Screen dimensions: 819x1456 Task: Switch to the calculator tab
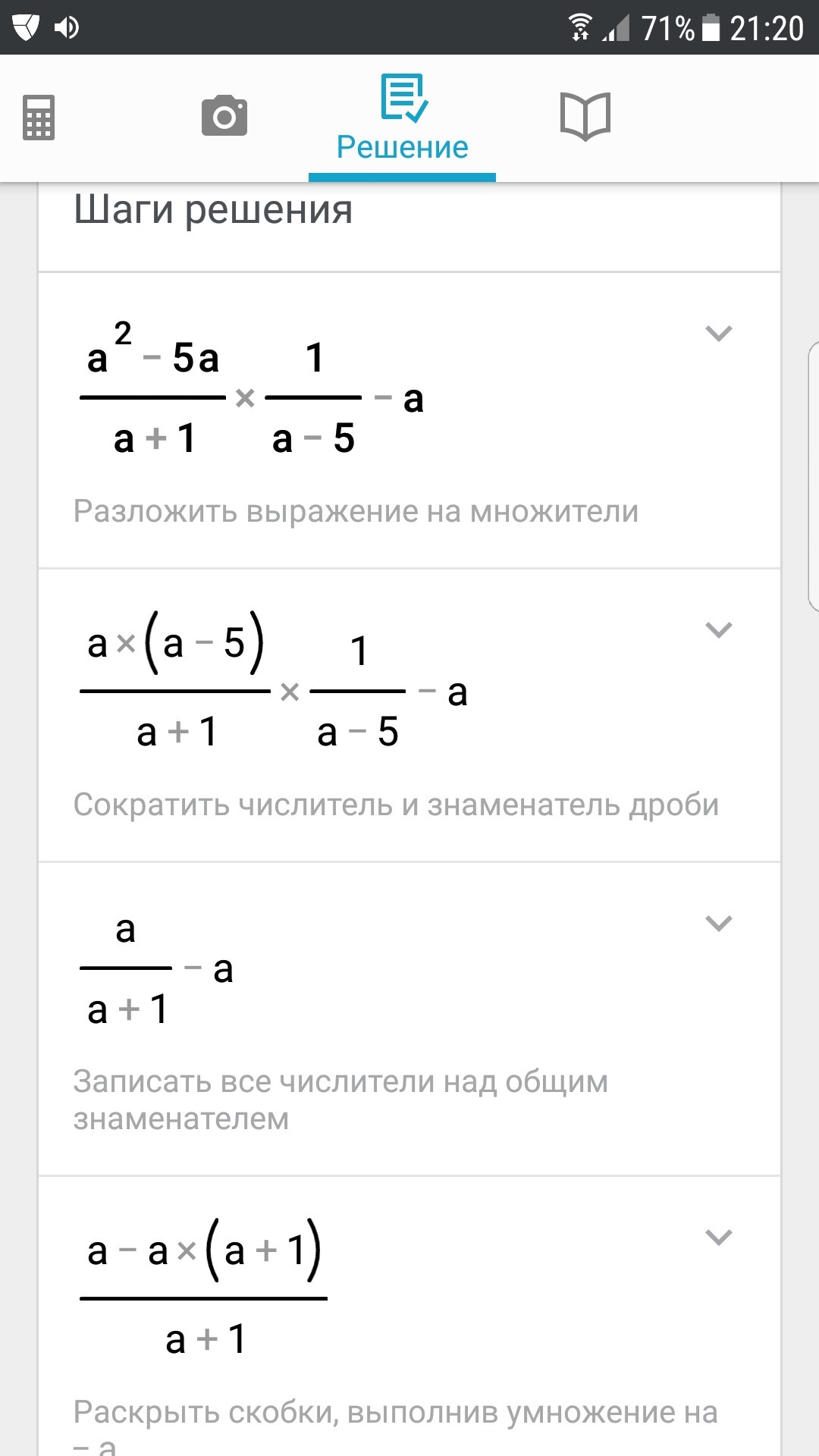coord(39,118)
